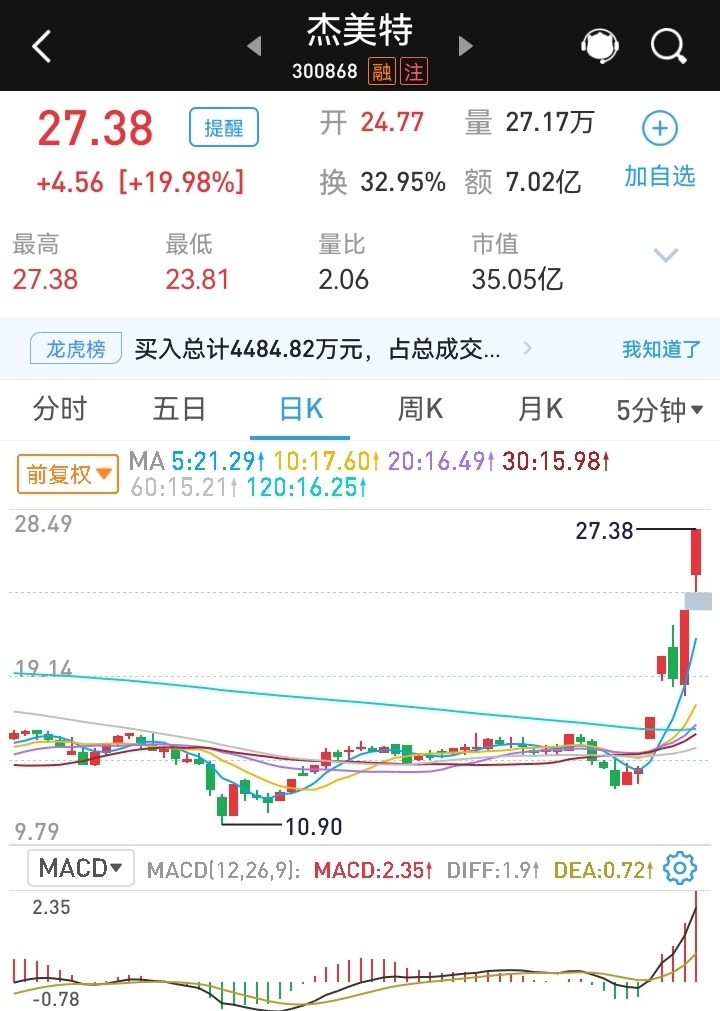Tap the 融 margin trading badge
The image size is (720, 1011).
[381, 71]
